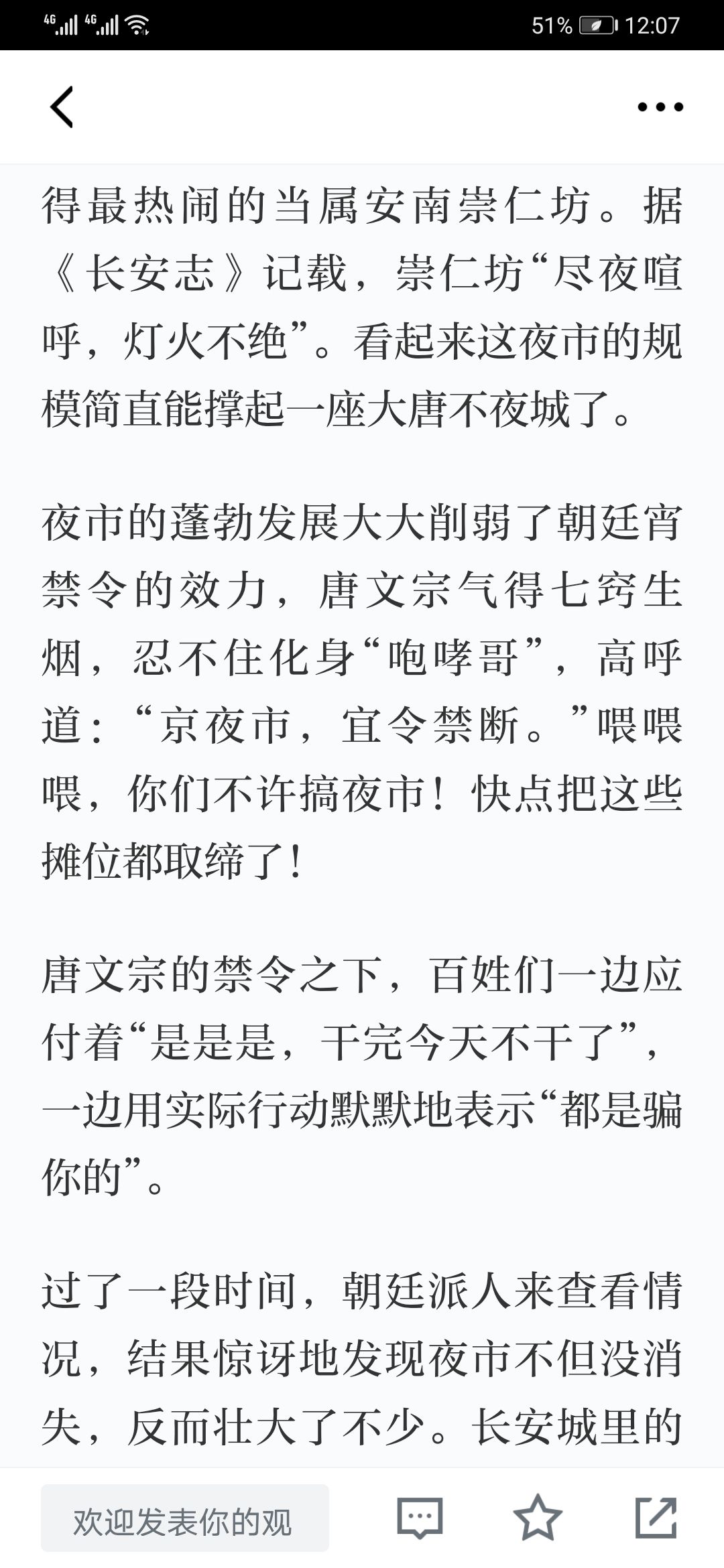
Task: Share the article via the share icon
Action: pos(656,1518)
